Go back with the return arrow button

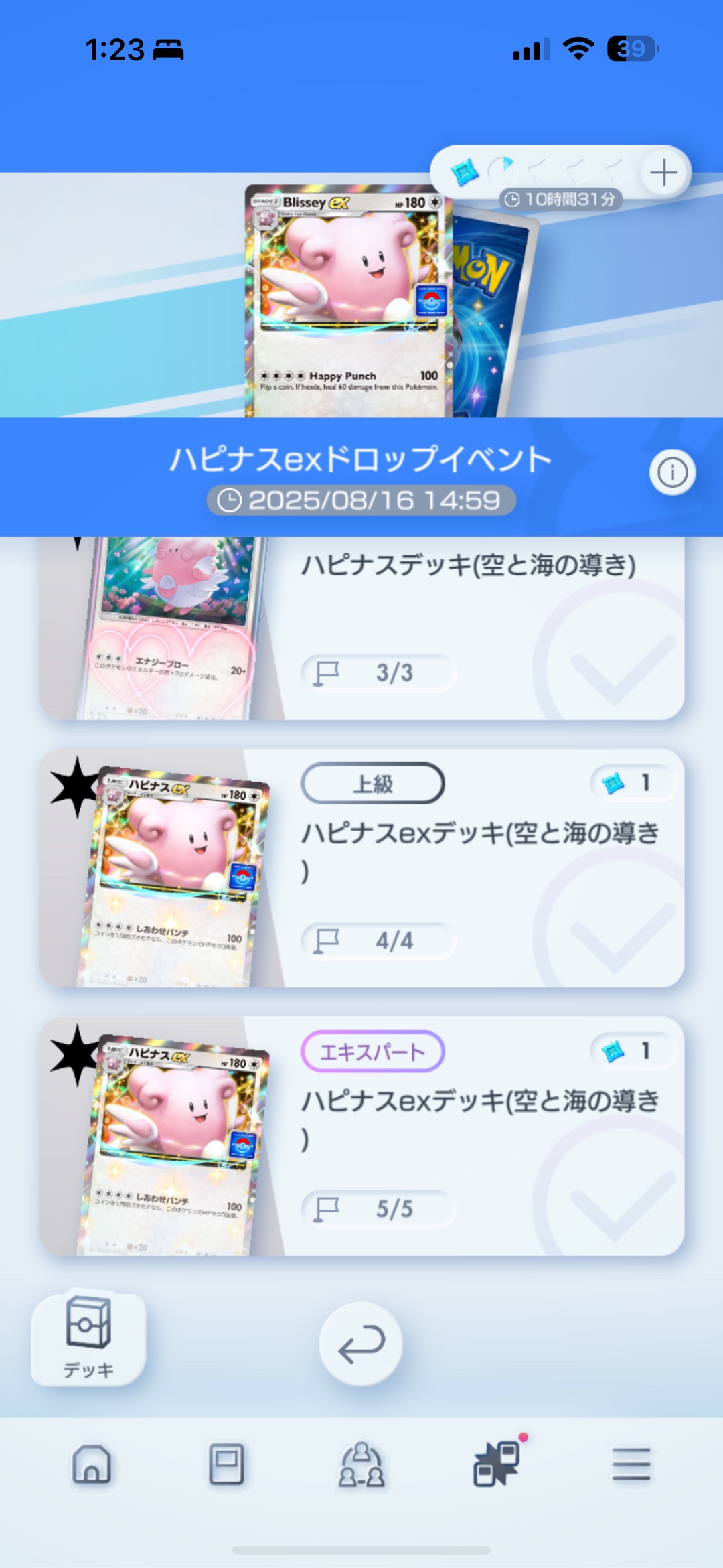[361, 1344]
